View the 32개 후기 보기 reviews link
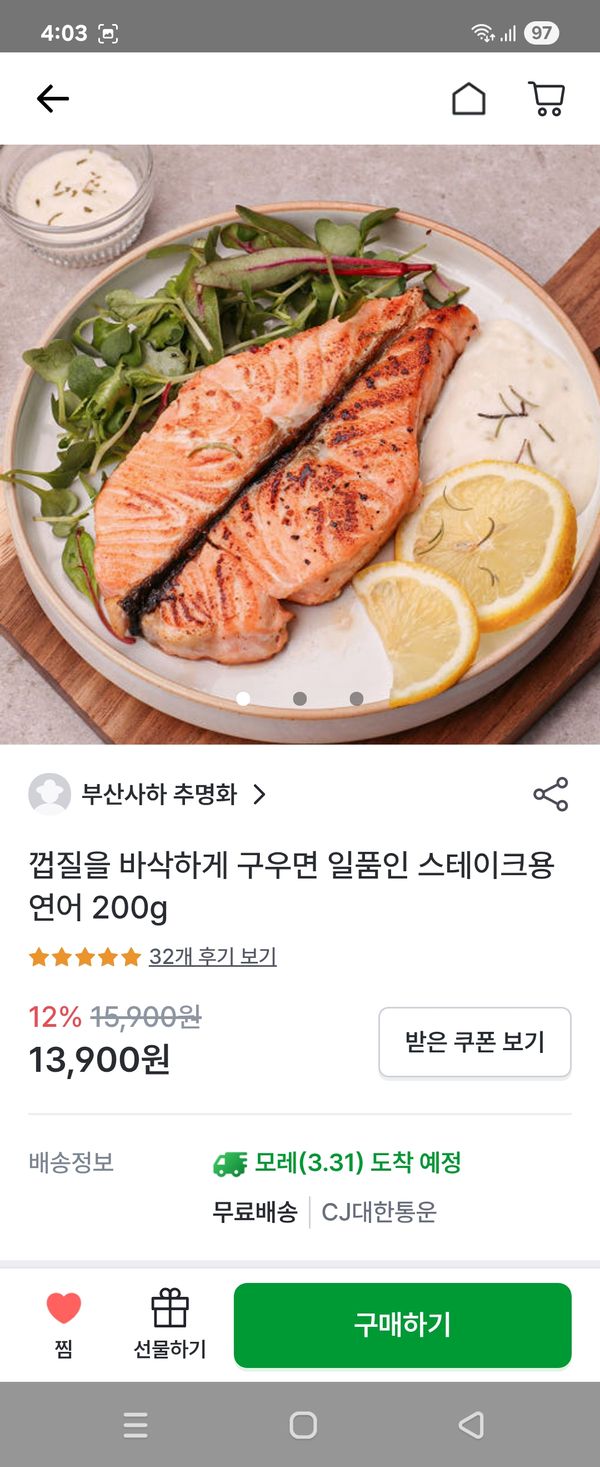Screen dimensions: 600x1467 [212, 957]
